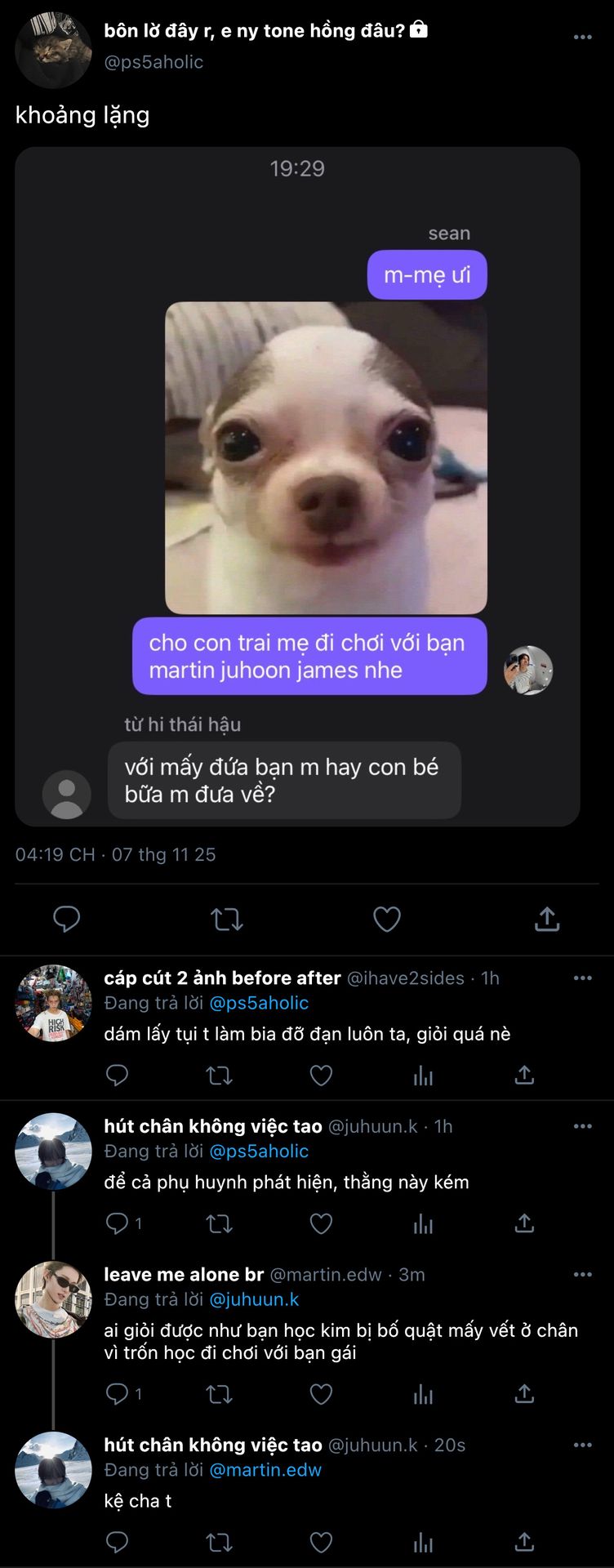Reply to the main tweet 'khoảng lặng'

pyautogui.click(x=67, y=919)
